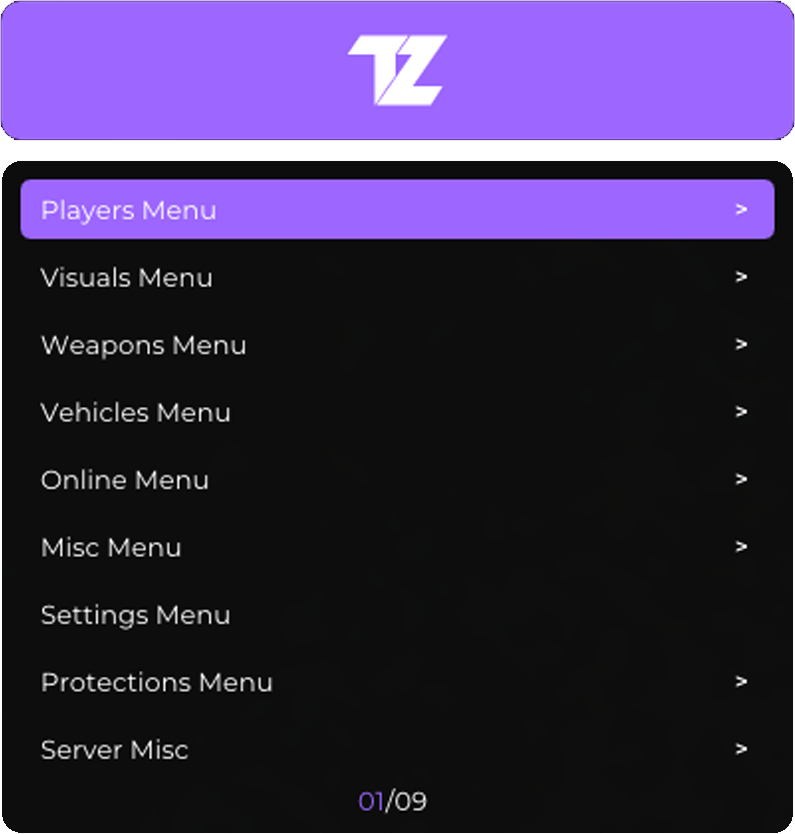Open the Protections Menu
Image resolution: width=795 pixels, height=834 pixels.
point(397,682)
